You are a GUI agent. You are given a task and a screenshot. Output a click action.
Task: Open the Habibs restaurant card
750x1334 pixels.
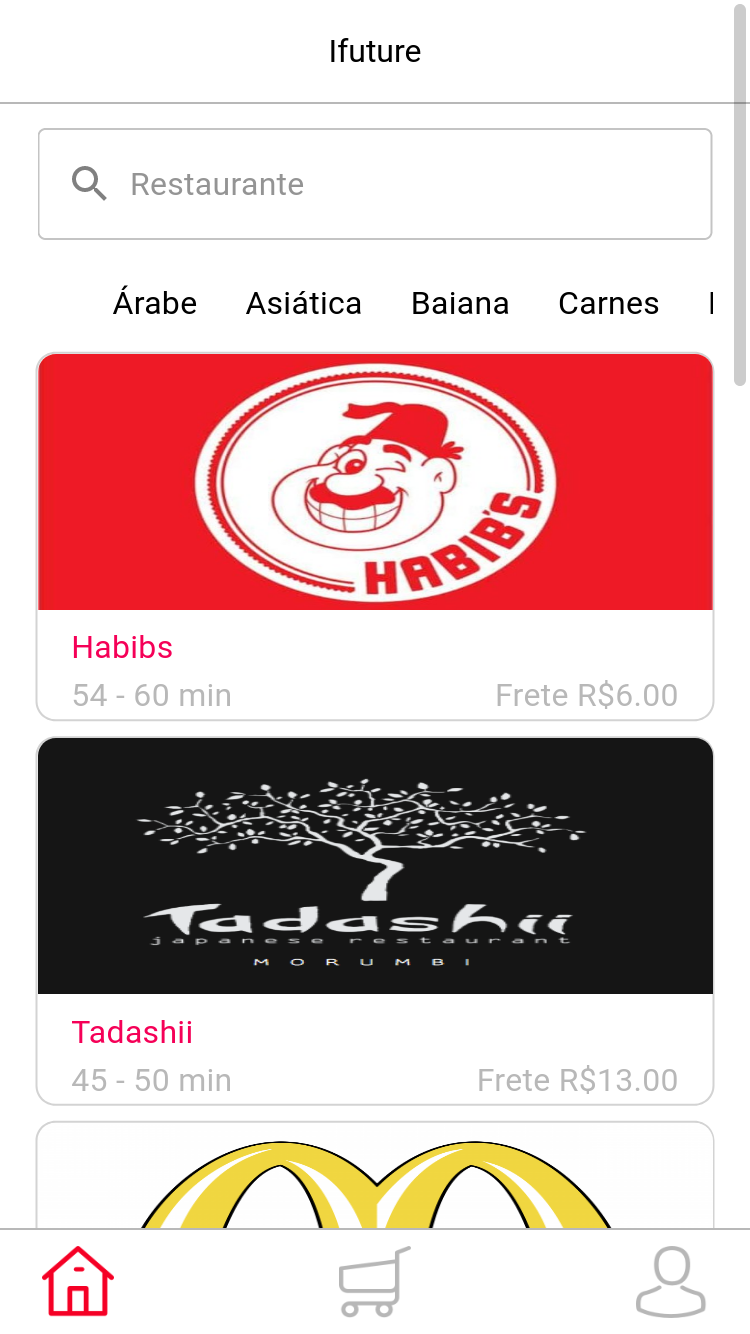tap(375, 535)
